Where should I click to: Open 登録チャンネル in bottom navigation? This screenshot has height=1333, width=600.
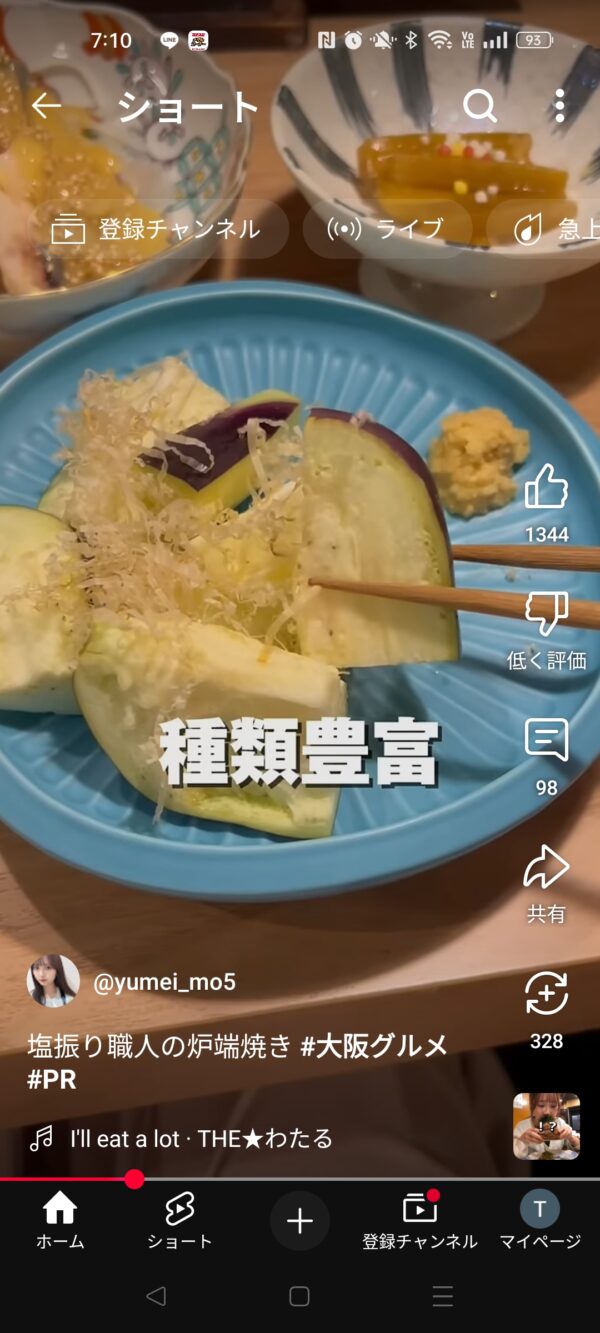(x=420, y=1221)
